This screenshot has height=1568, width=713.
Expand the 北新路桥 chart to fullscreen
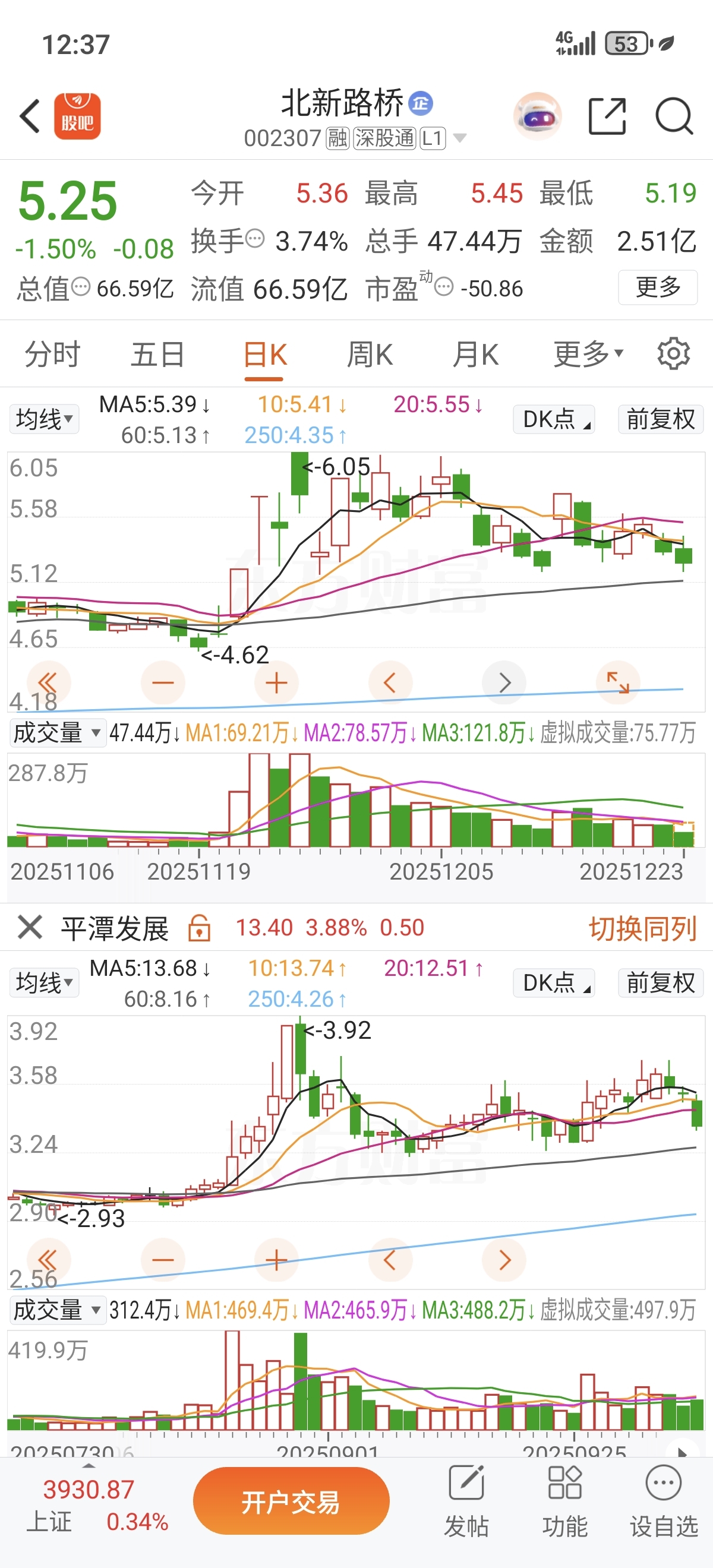coord(618,682)
